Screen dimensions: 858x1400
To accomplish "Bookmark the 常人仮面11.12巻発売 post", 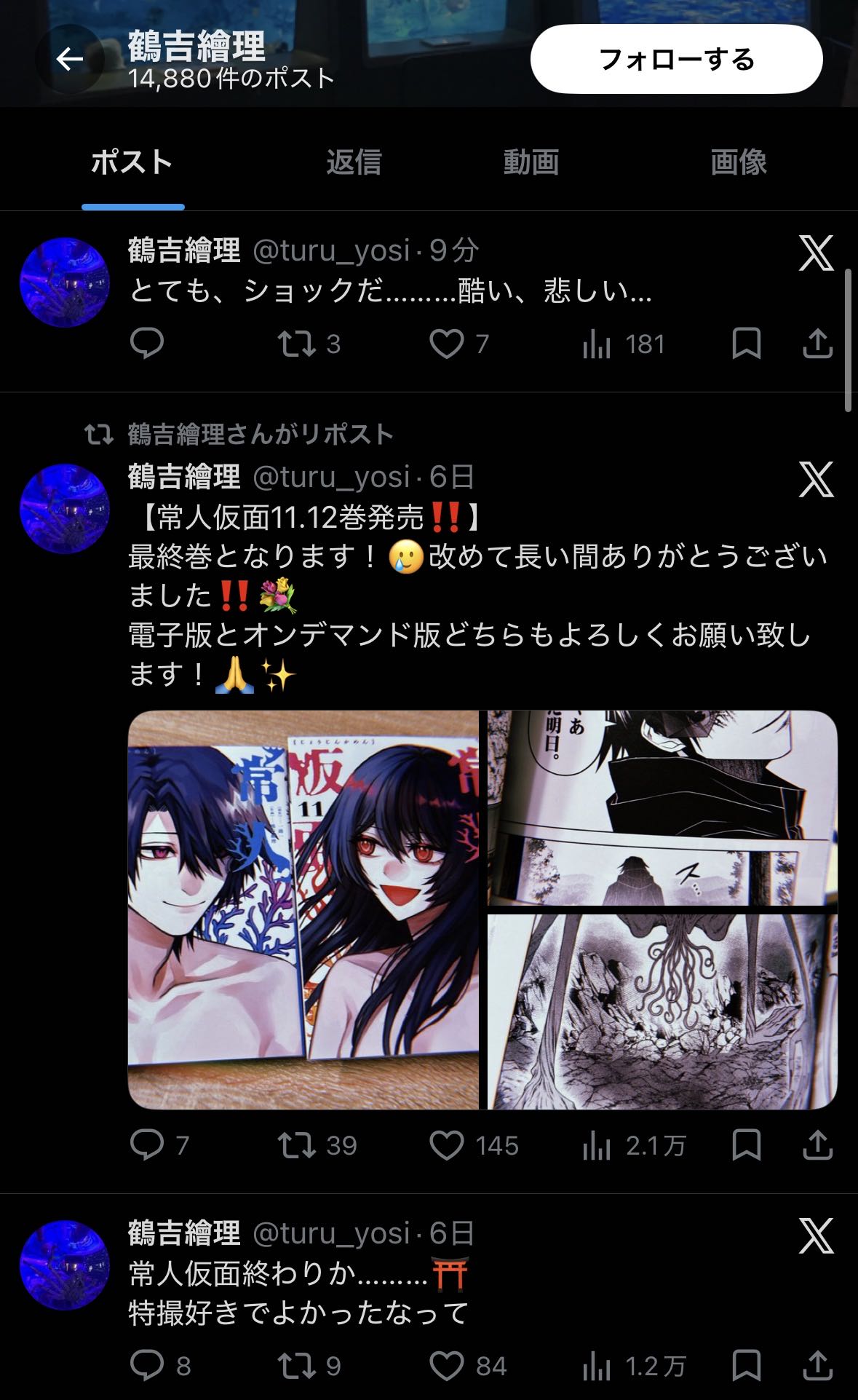I will pos(746,1145).
